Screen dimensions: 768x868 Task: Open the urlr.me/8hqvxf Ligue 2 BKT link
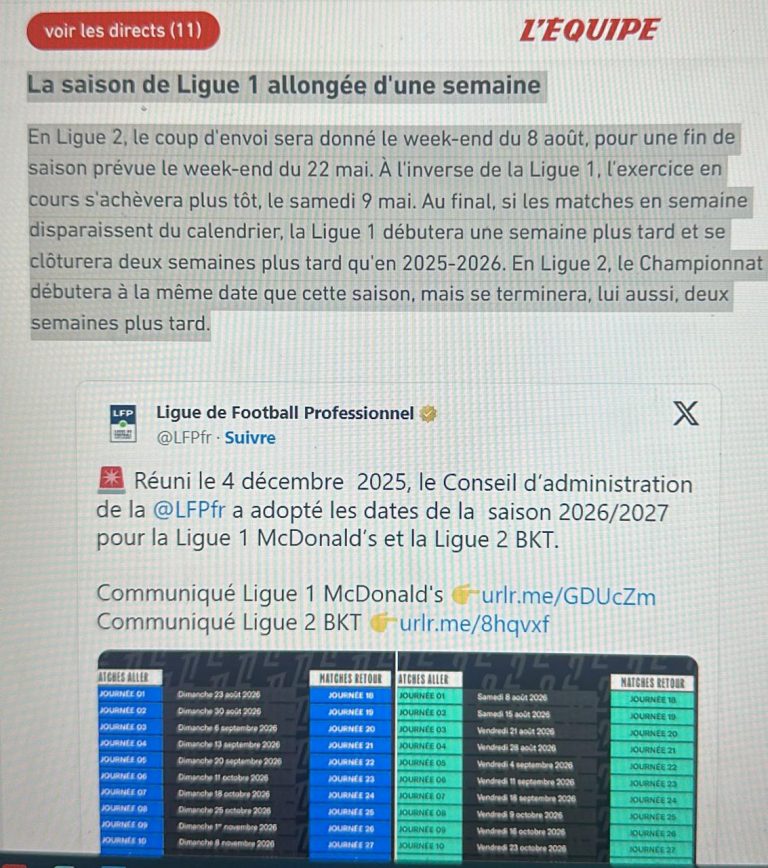(474, 624)
